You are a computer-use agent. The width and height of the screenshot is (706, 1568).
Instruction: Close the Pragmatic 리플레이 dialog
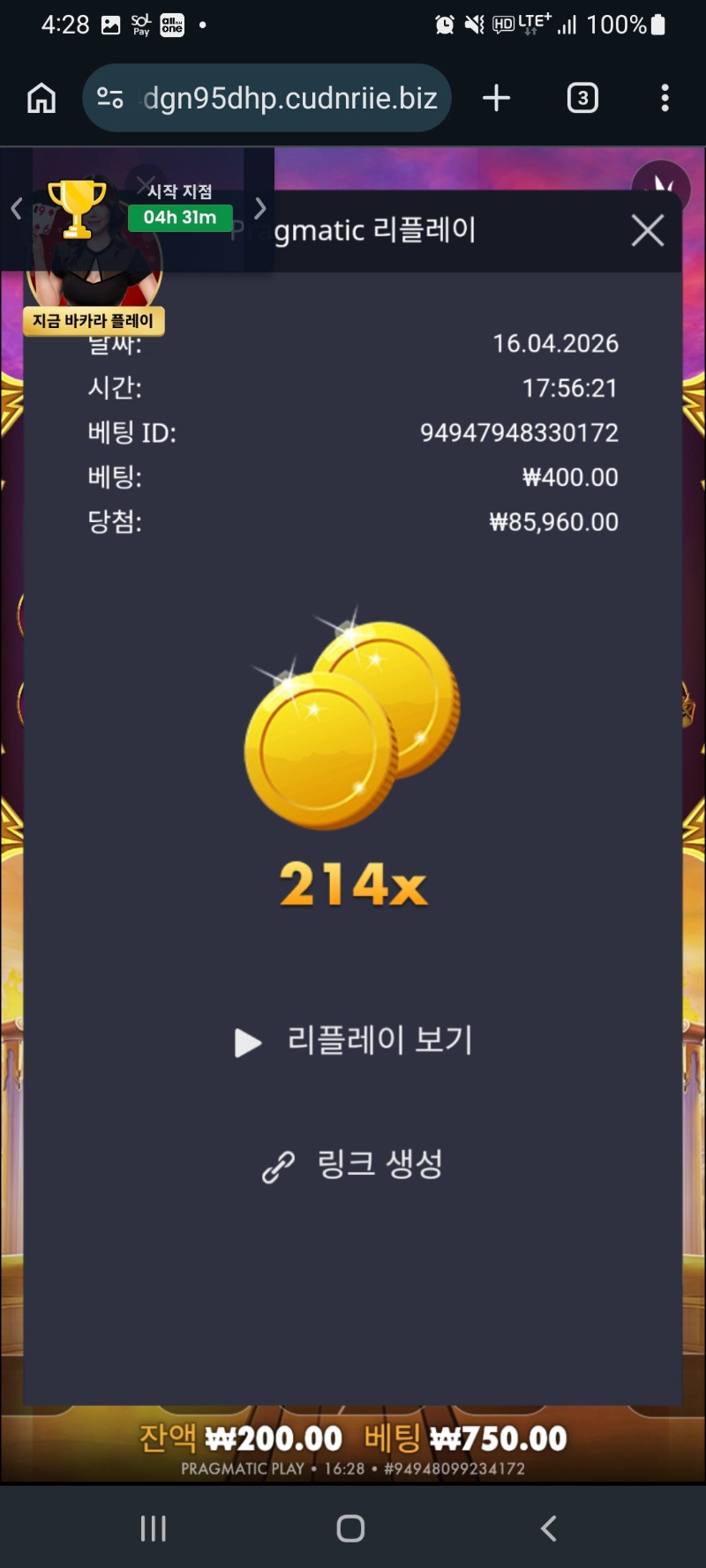(x=648, y=231)
